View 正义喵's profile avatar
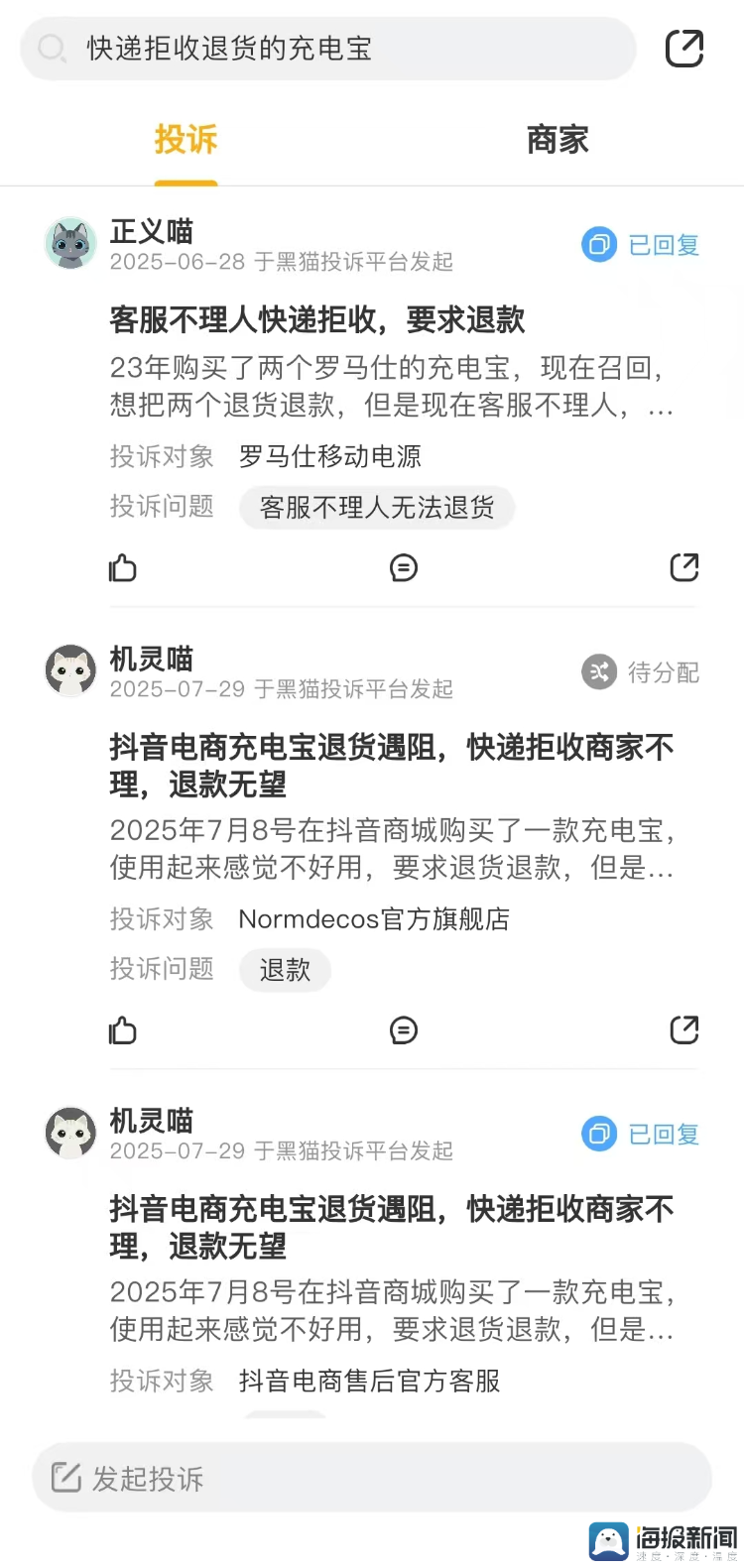 pos(70,243)
